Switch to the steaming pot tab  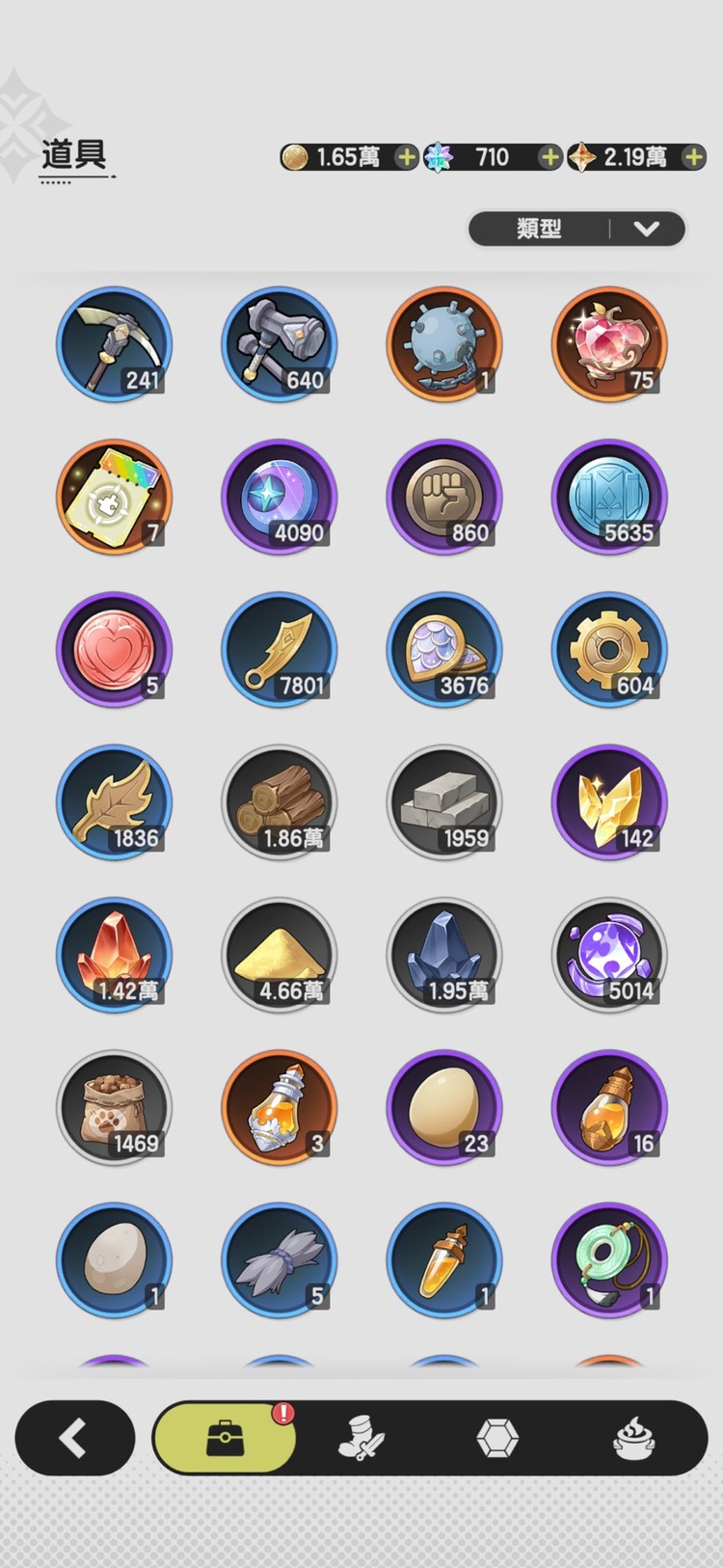(635, 1440)
